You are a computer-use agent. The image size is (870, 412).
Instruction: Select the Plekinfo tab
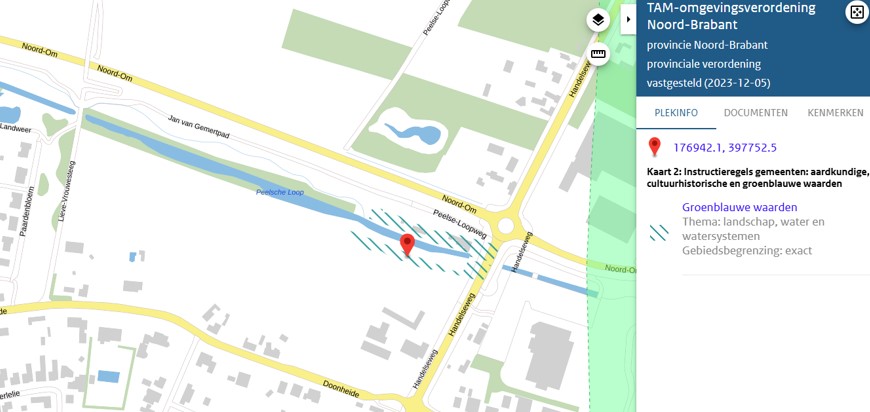point(675,113)
